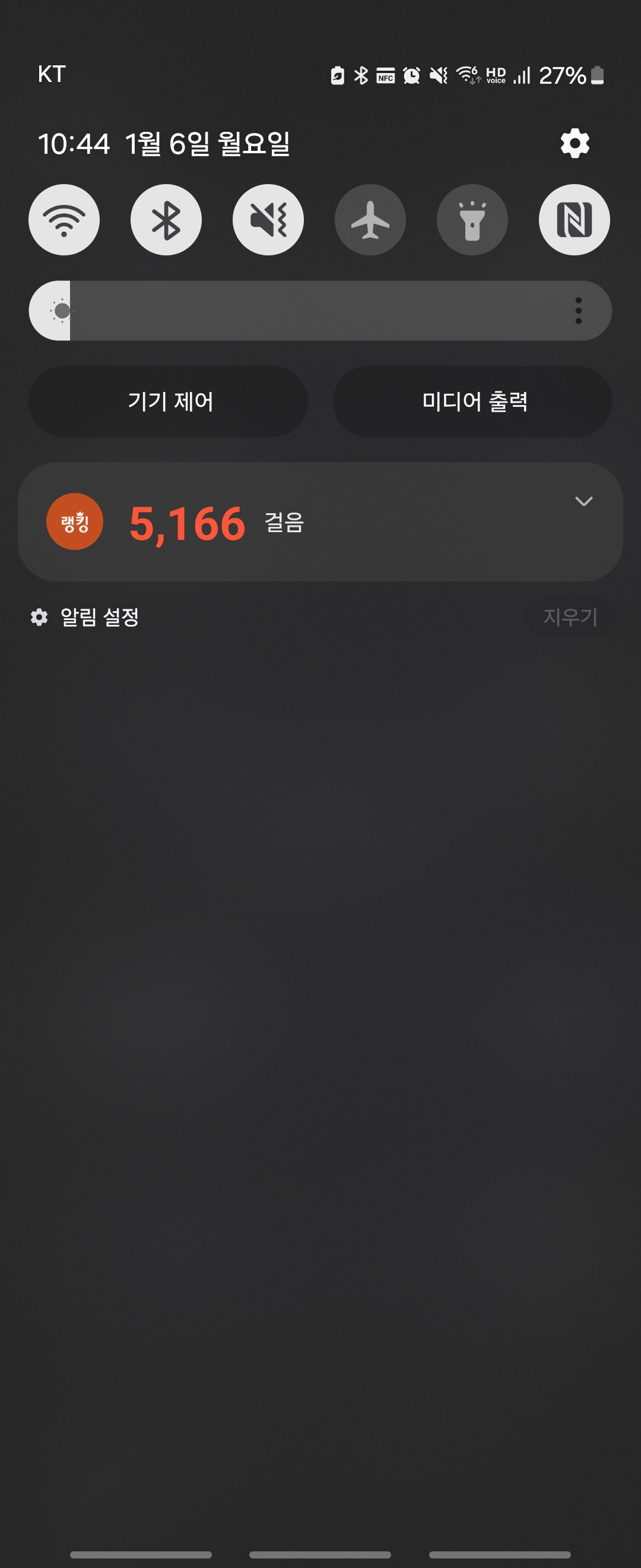Open 미디어 출력 media output
The width and height of the screenshot is (641, 1568).
click(x=472, y=401)
